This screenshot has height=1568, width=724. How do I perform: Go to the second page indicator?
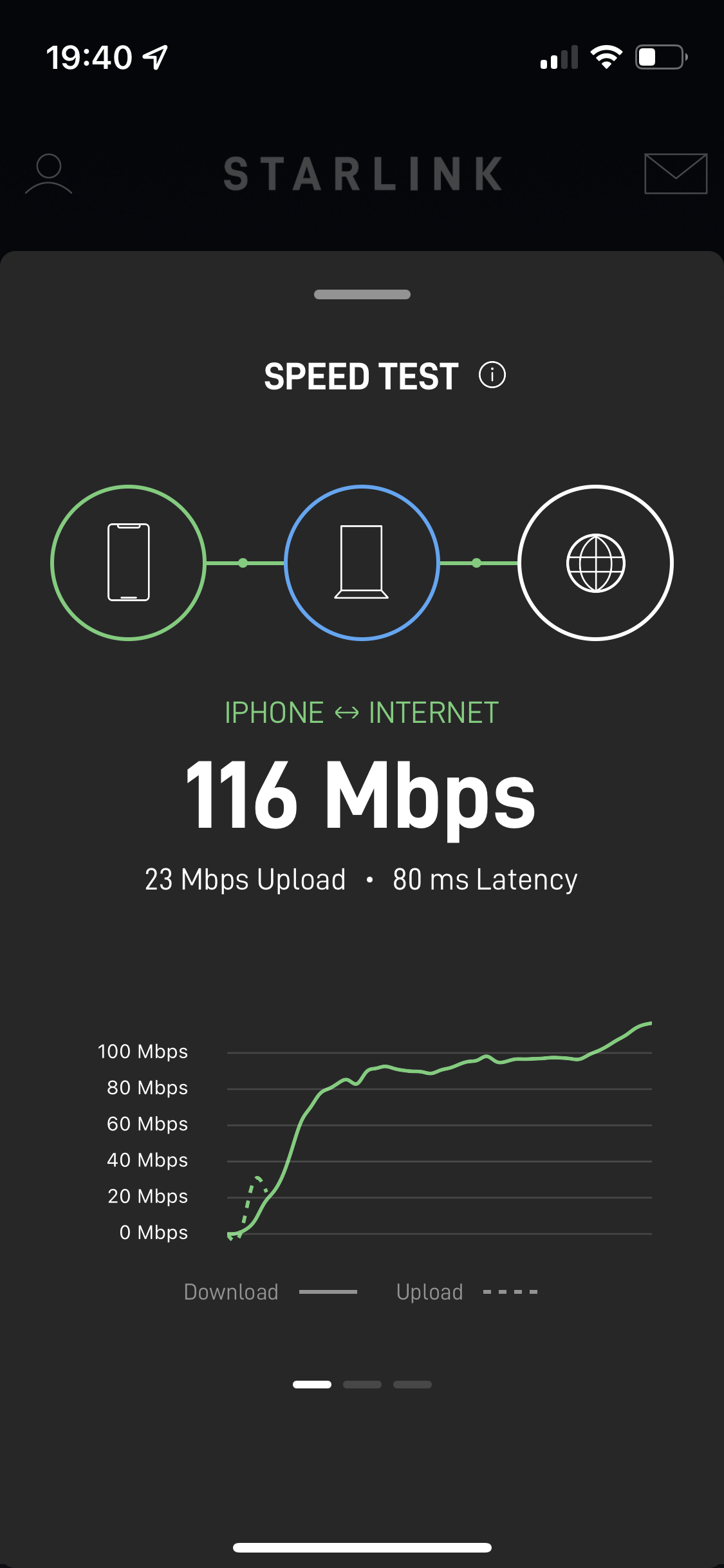(362, 1384)
